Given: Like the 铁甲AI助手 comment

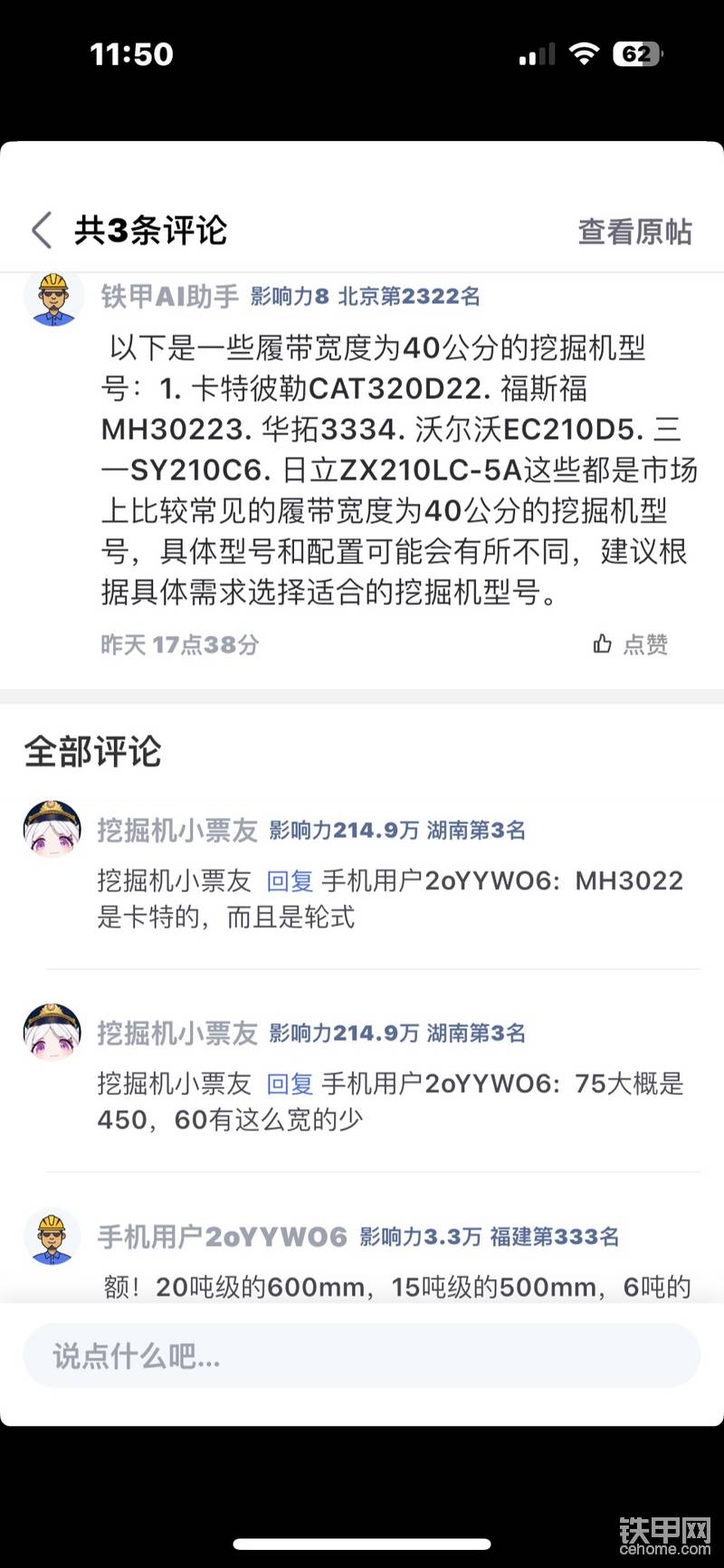Looking at the screenshot, I should (x=631, y=644).
